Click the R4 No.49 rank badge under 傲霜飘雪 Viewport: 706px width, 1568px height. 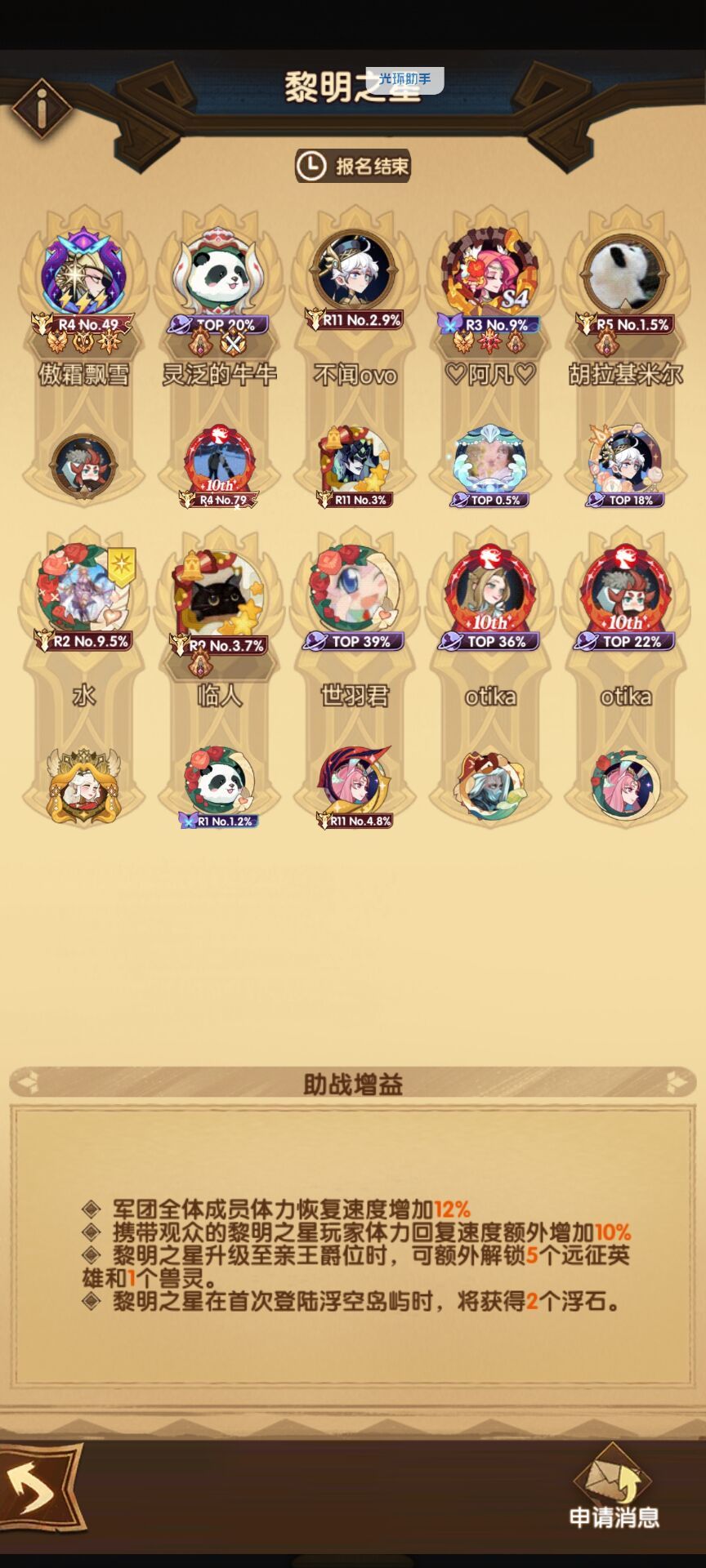tap(84, 323)
